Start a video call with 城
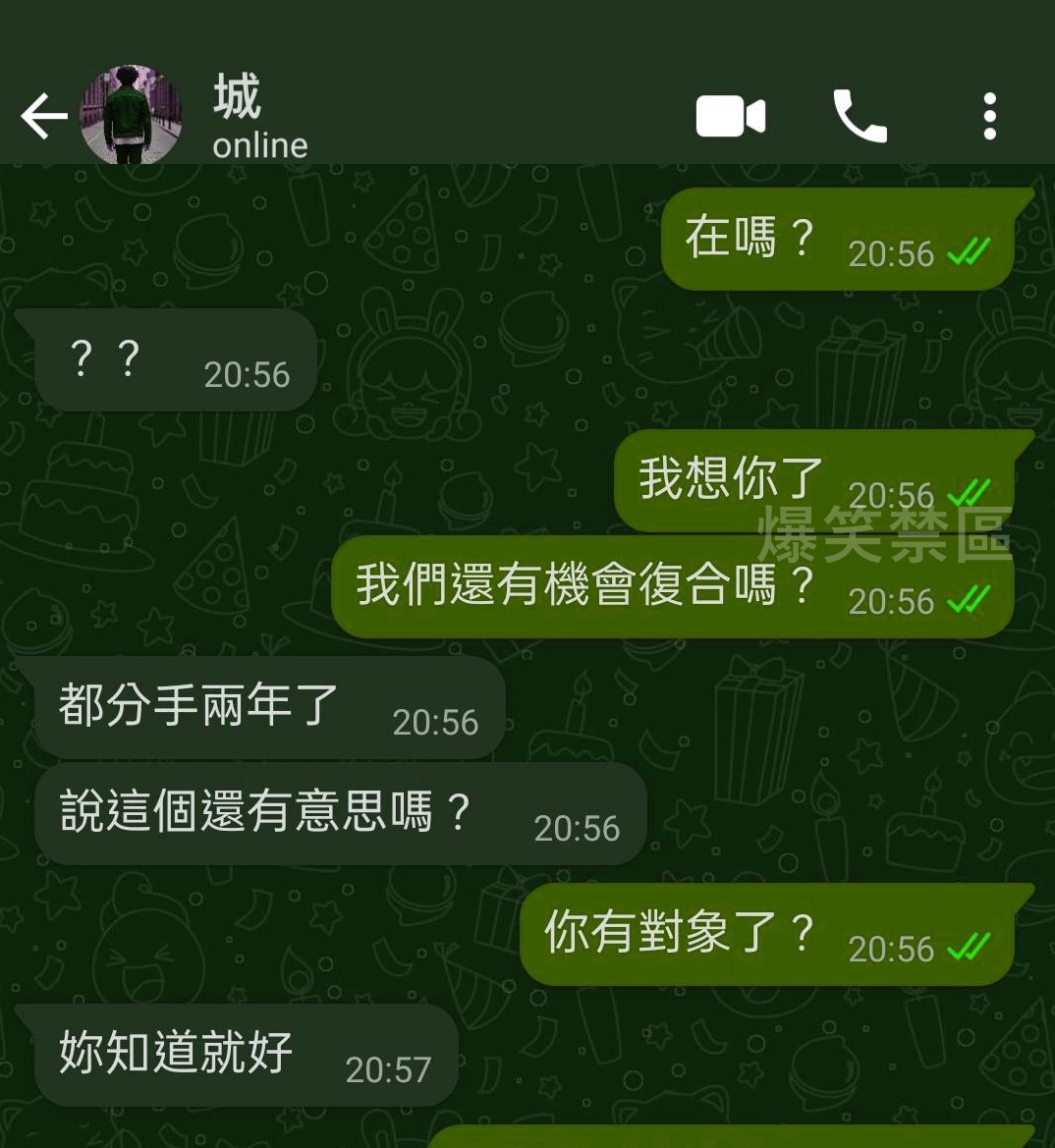Screen dimensions: 1055x1148 click(x=730, y=117)
